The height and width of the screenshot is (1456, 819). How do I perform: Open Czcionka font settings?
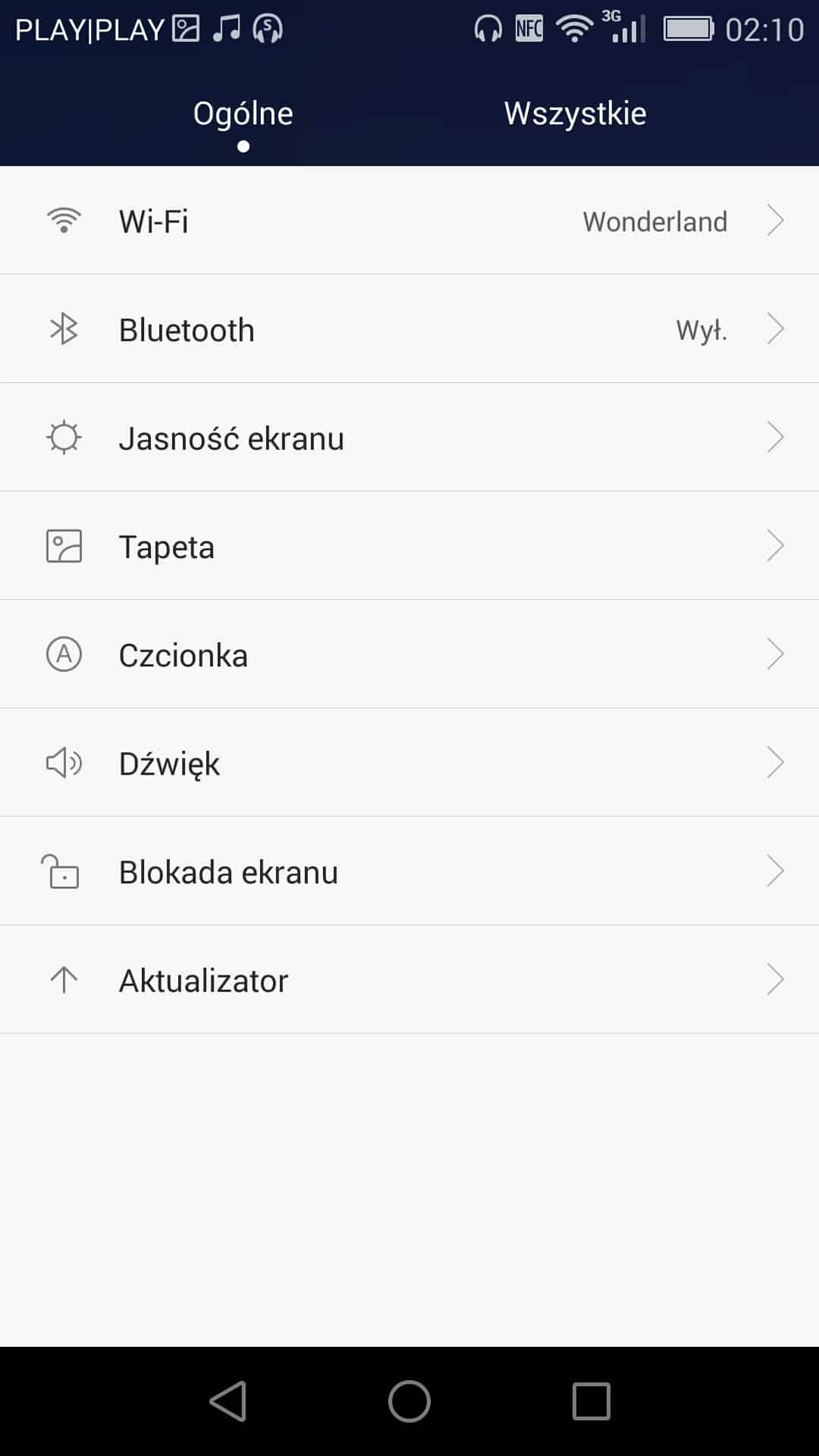[x=409, y=654]
